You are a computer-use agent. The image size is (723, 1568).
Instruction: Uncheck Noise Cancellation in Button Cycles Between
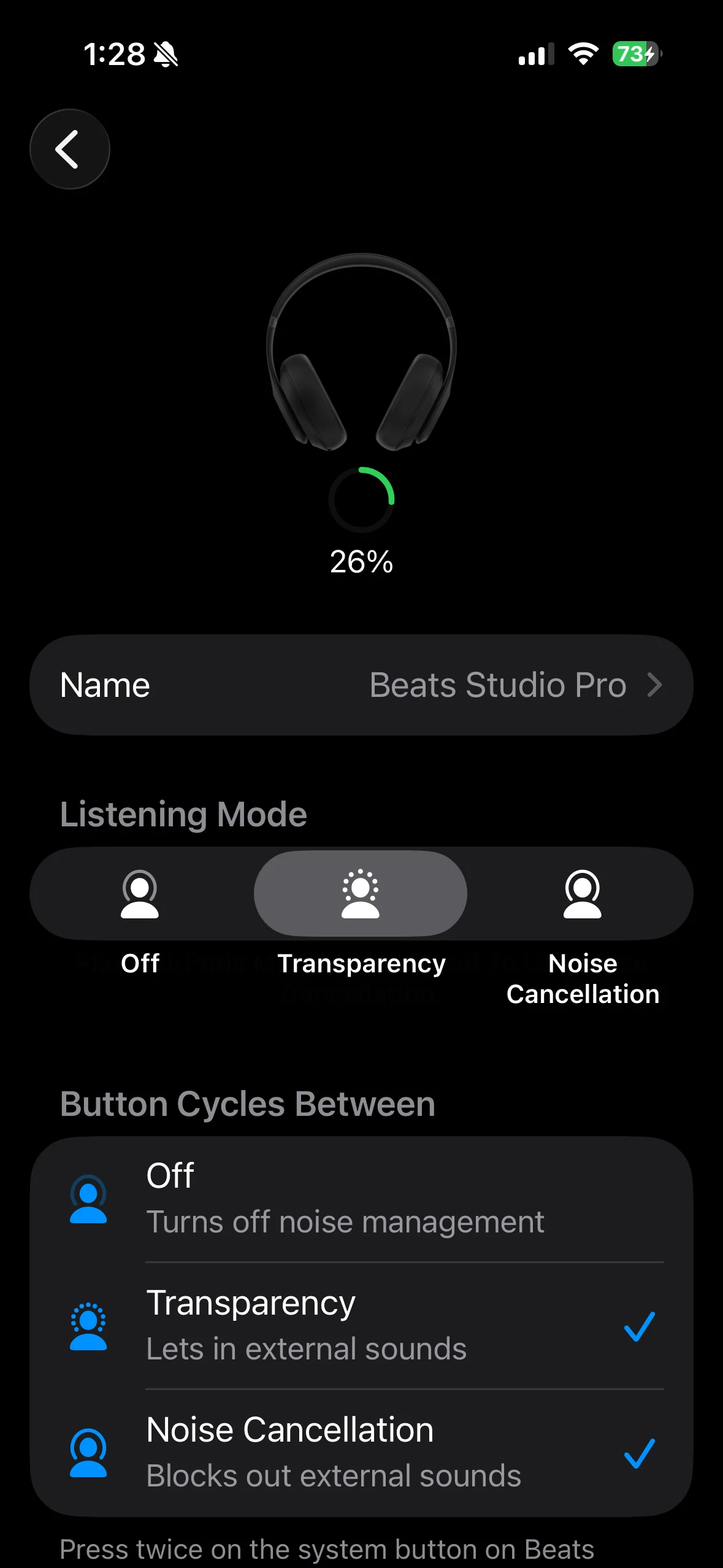coord(361,1453)
